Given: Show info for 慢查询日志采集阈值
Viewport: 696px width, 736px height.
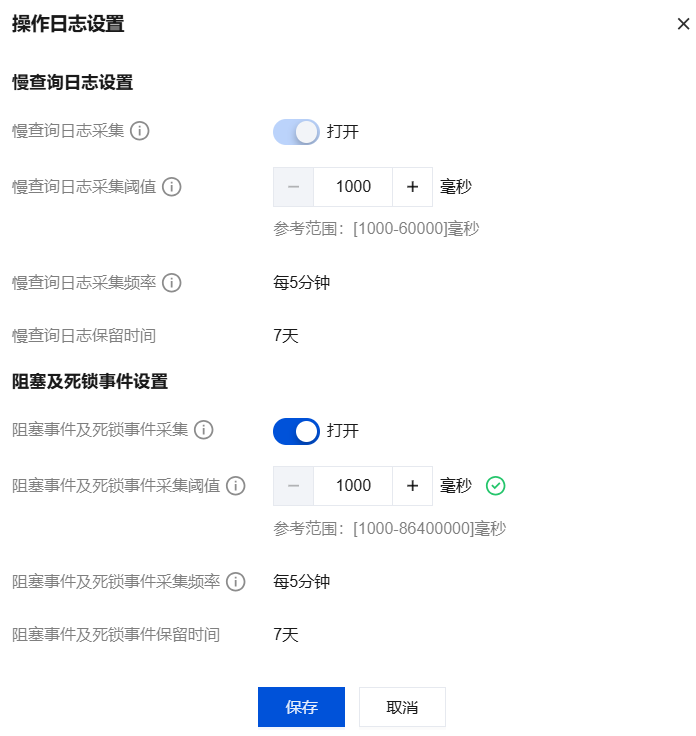Looking at the screenshot, I should (x=172, y=187).
